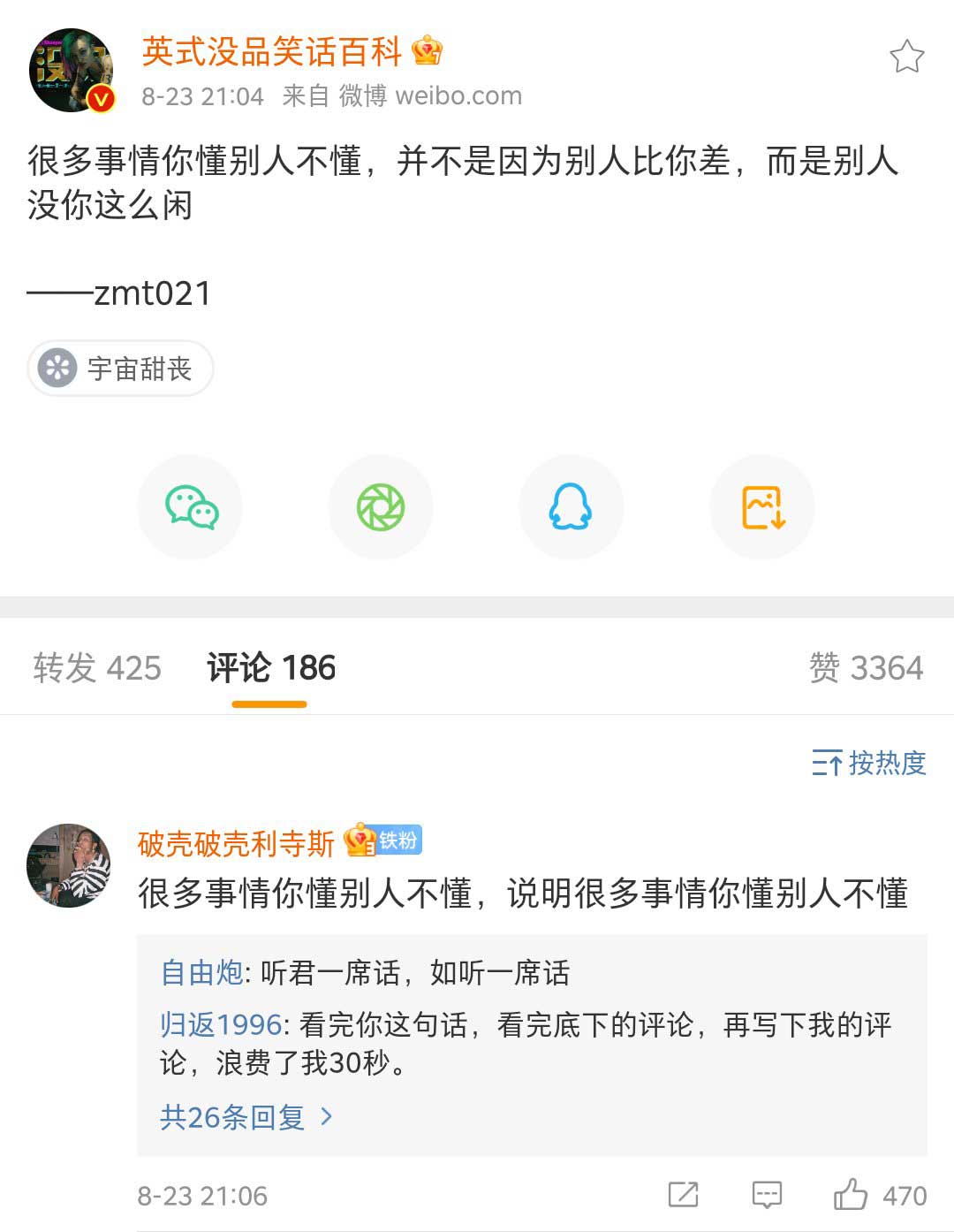The height and width of the screenshot is (1232, 954).
Task: Open the 宇宙甜丧 topic chip
Action: coord(121,369)
